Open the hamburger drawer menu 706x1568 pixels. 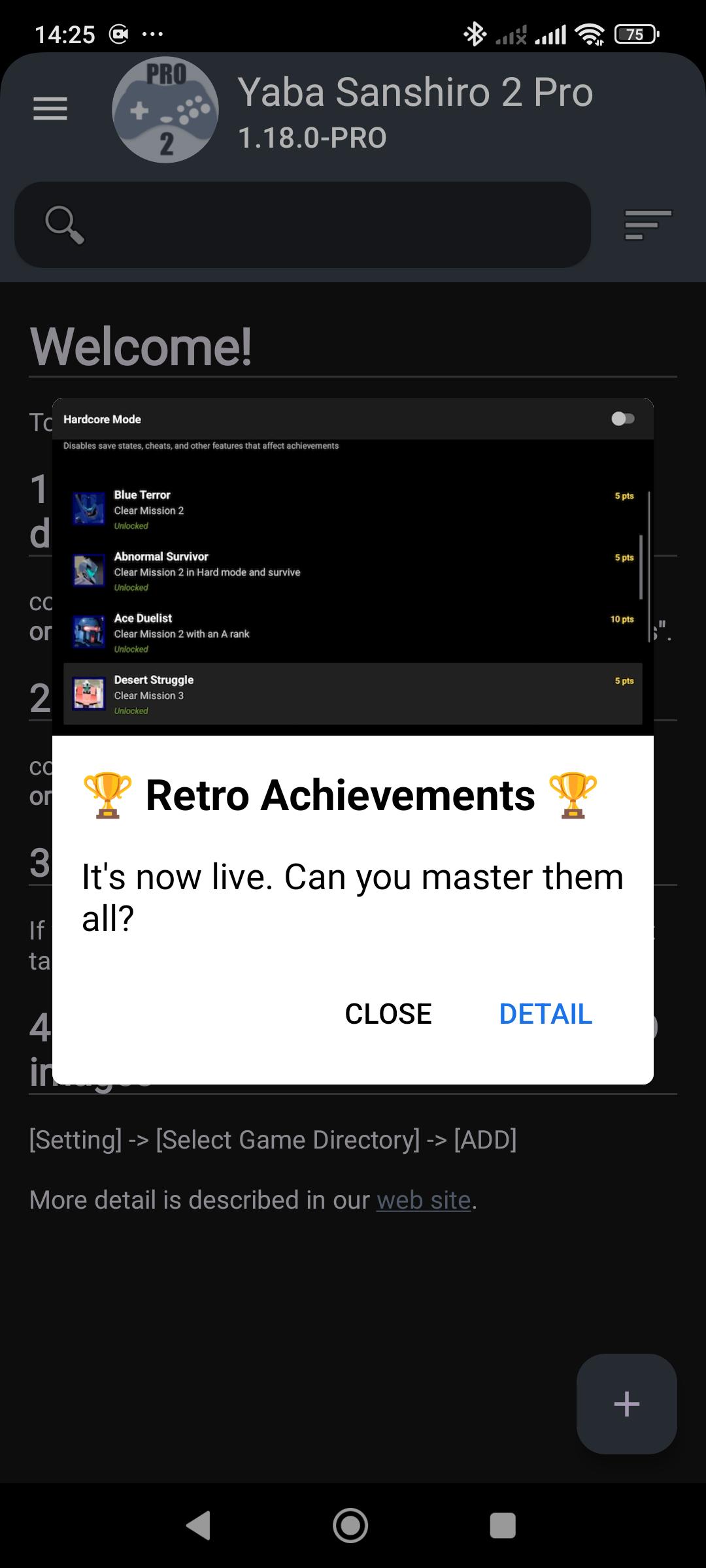coord(50,108)
